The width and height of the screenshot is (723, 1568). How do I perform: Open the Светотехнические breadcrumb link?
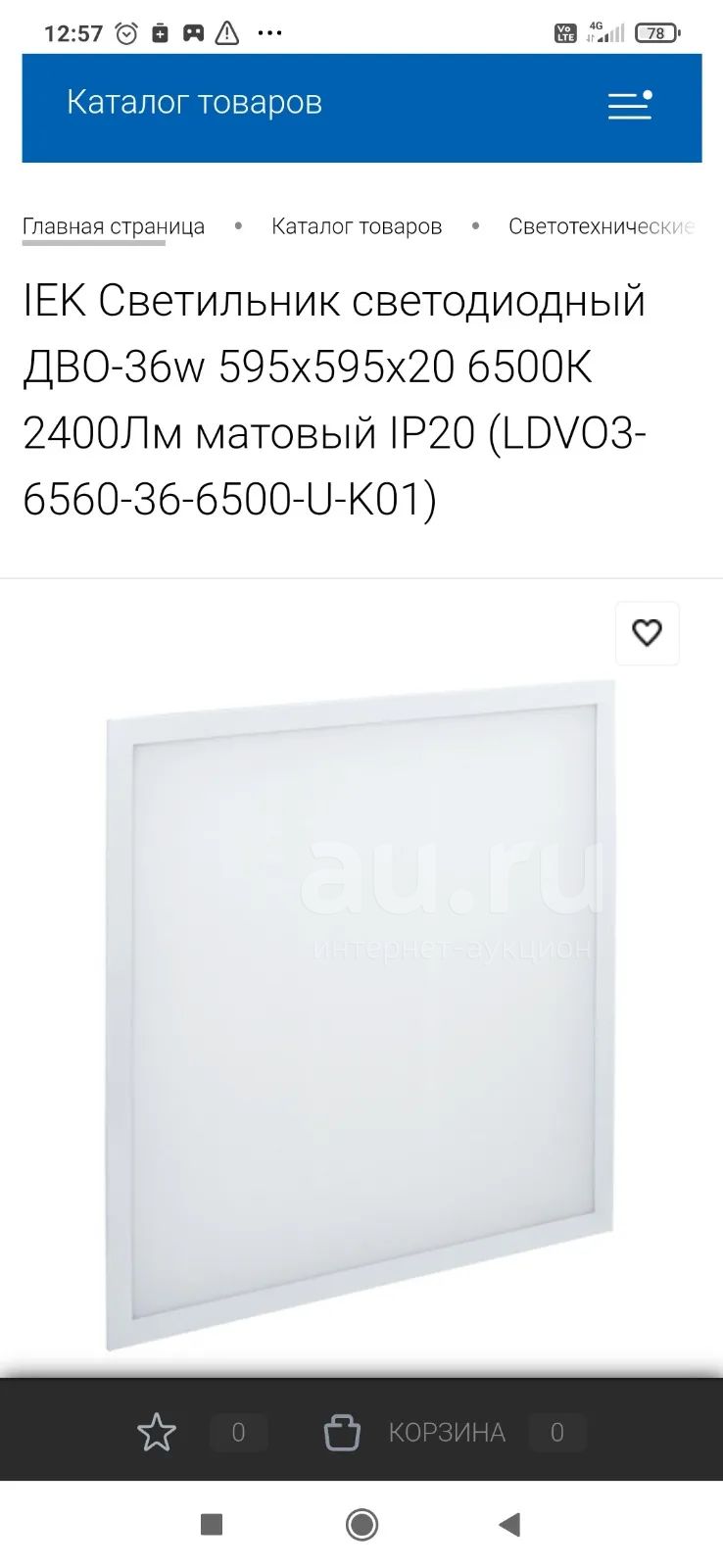[x=602, y=226]
